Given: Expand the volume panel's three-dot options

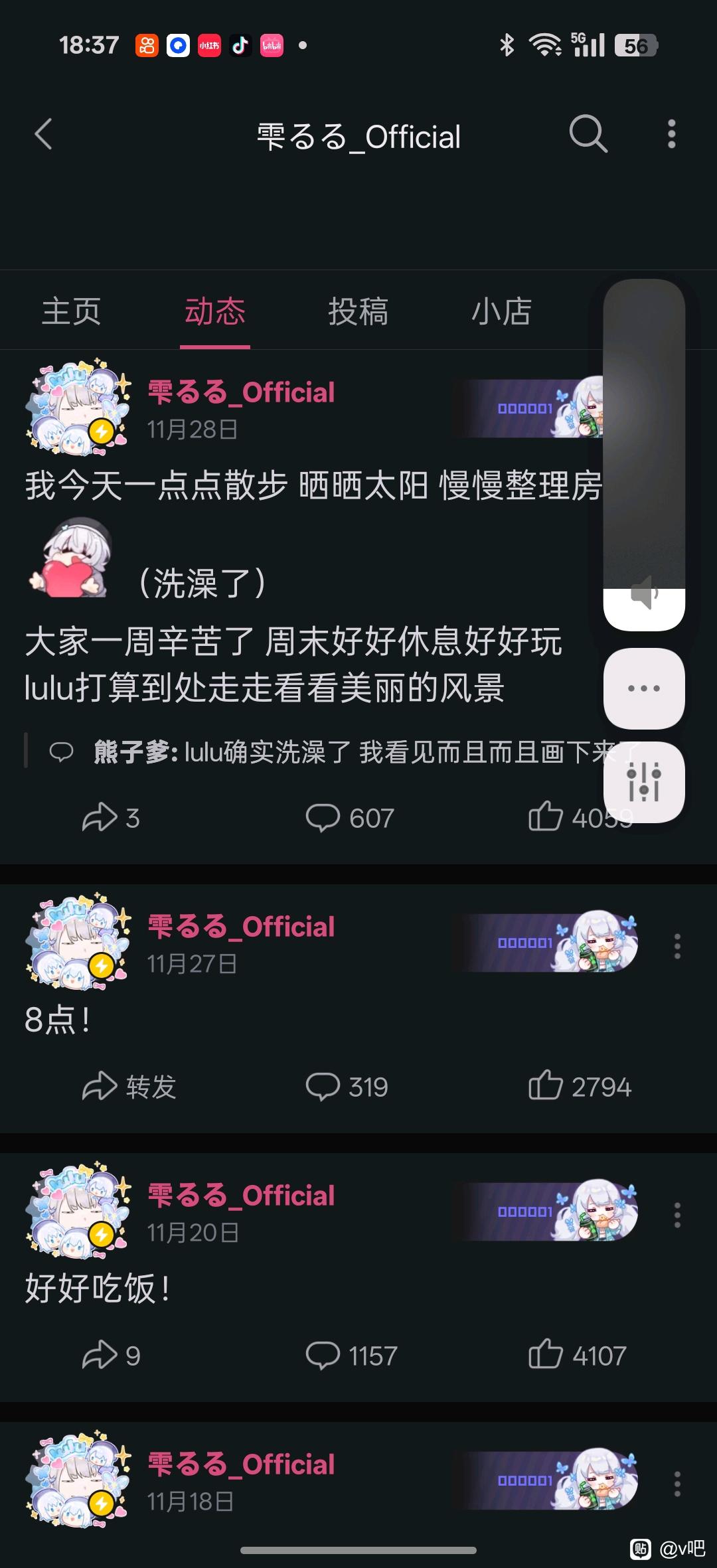Looking at the screenshot, I should [644, 688].
